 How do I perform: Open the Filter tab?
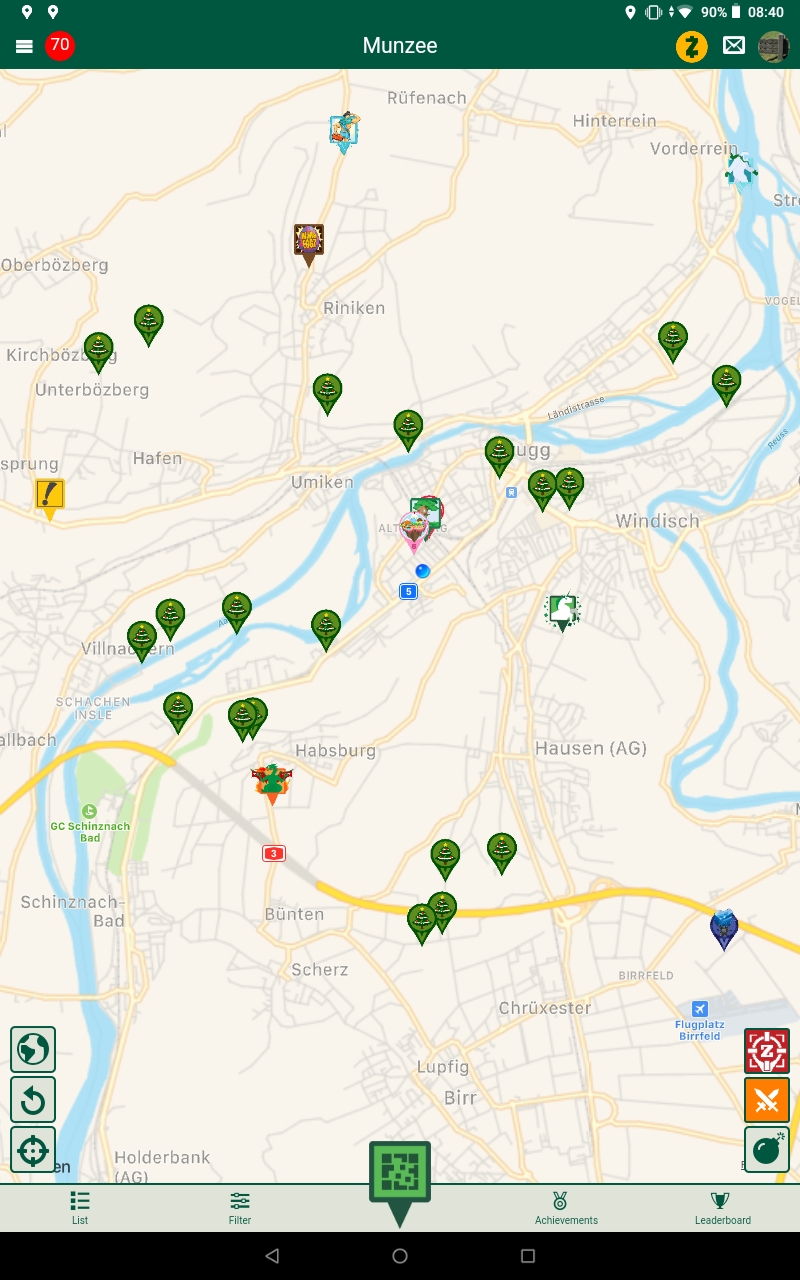pyautogui.click(x=240, y=1207)
